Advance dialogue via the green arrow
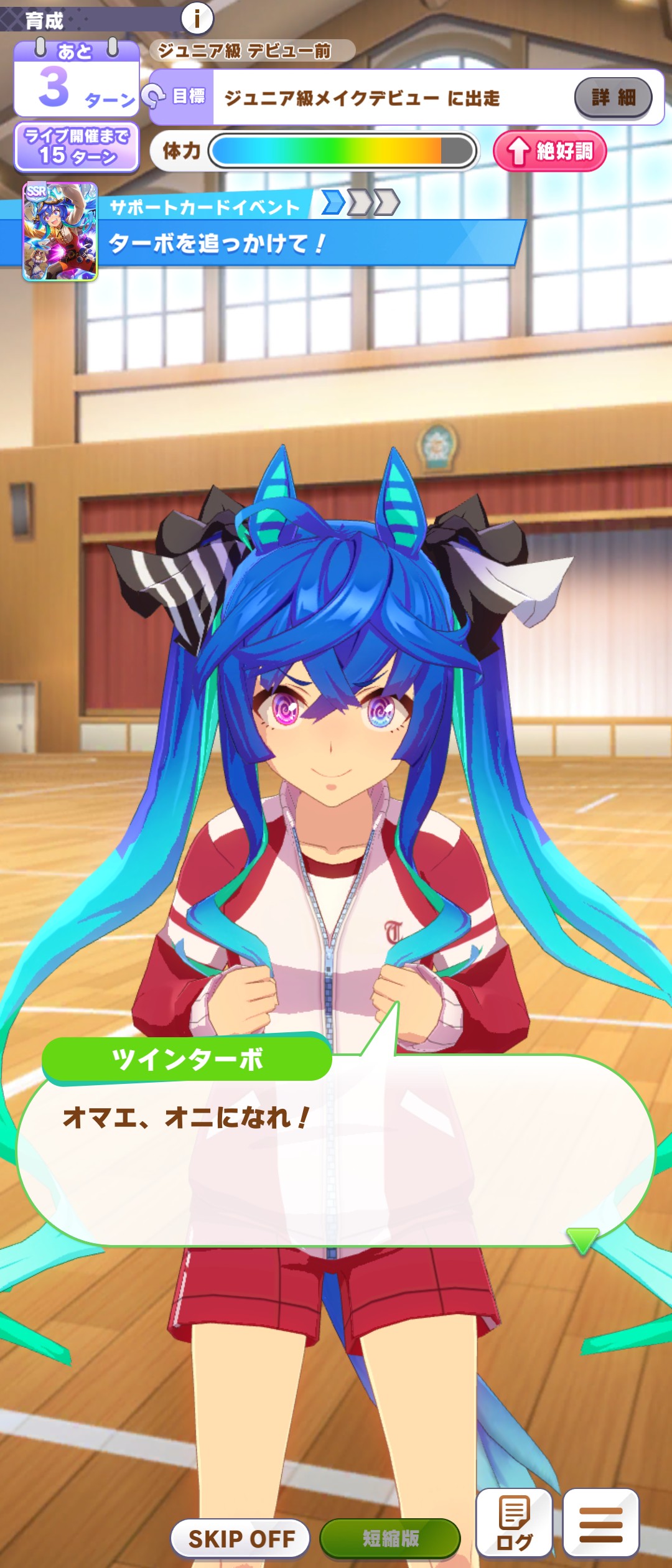Viewport: 672px width, 1568px height. (x=583, y=1239)
